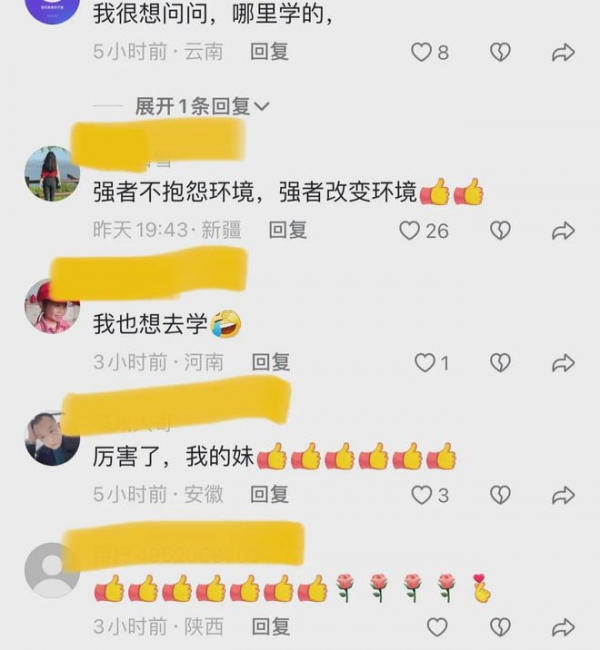The image size is (600, 650).
Task: Like the comment "我很想问问，哪里学的"
Action: point(422,52)
